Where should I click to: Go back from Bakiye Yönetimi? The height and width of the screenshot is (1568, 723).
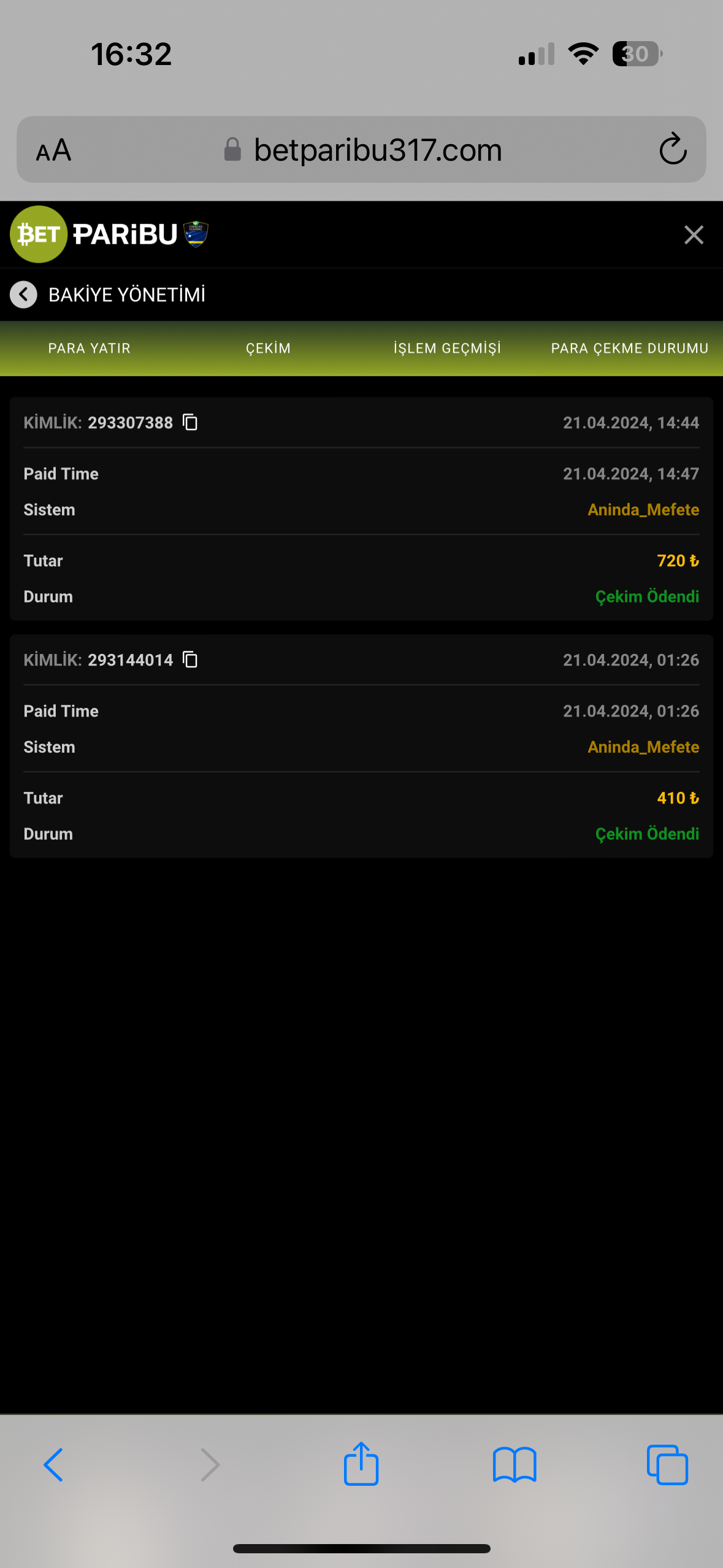click(x=23, y=294)
